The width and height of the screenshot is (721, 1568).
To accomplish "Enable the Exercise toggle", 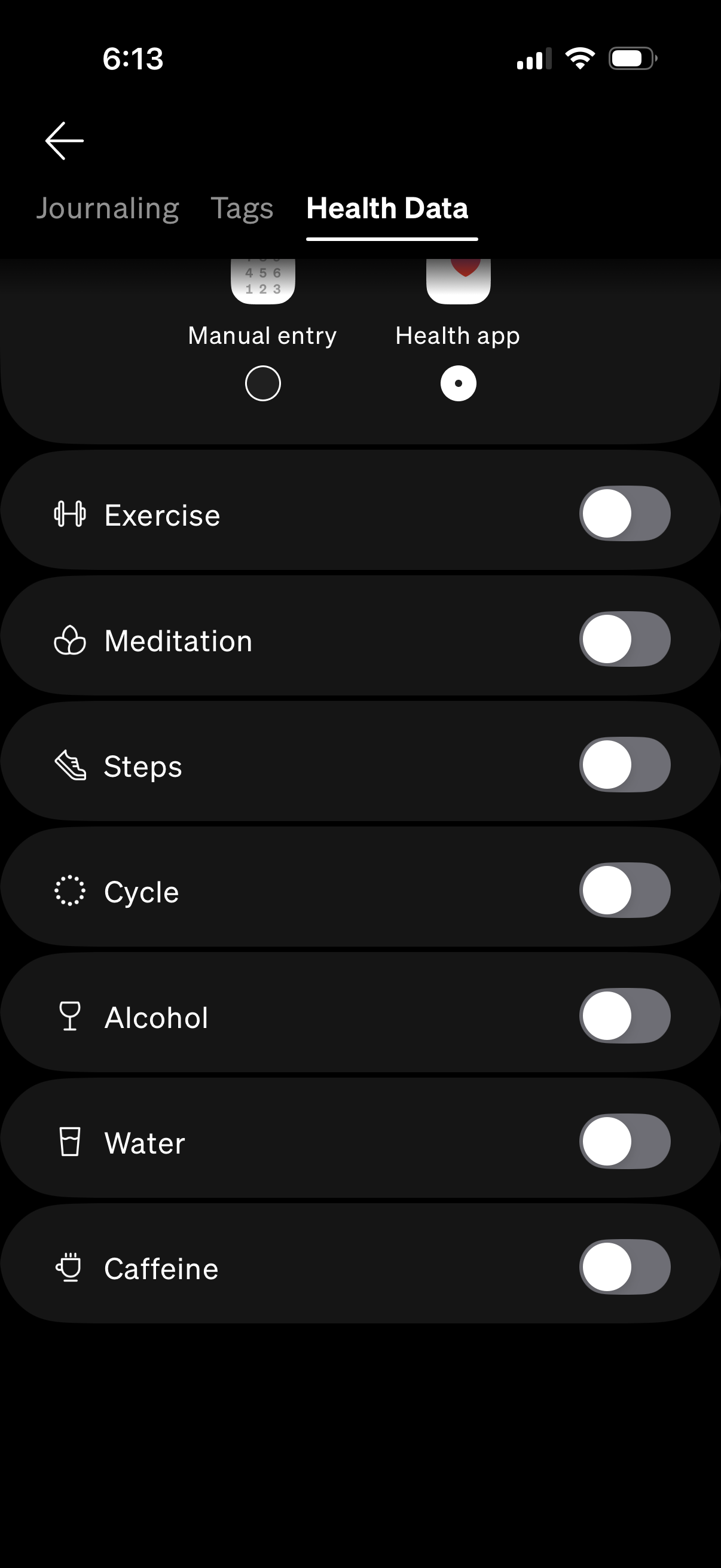I will (x=624, y=514).
